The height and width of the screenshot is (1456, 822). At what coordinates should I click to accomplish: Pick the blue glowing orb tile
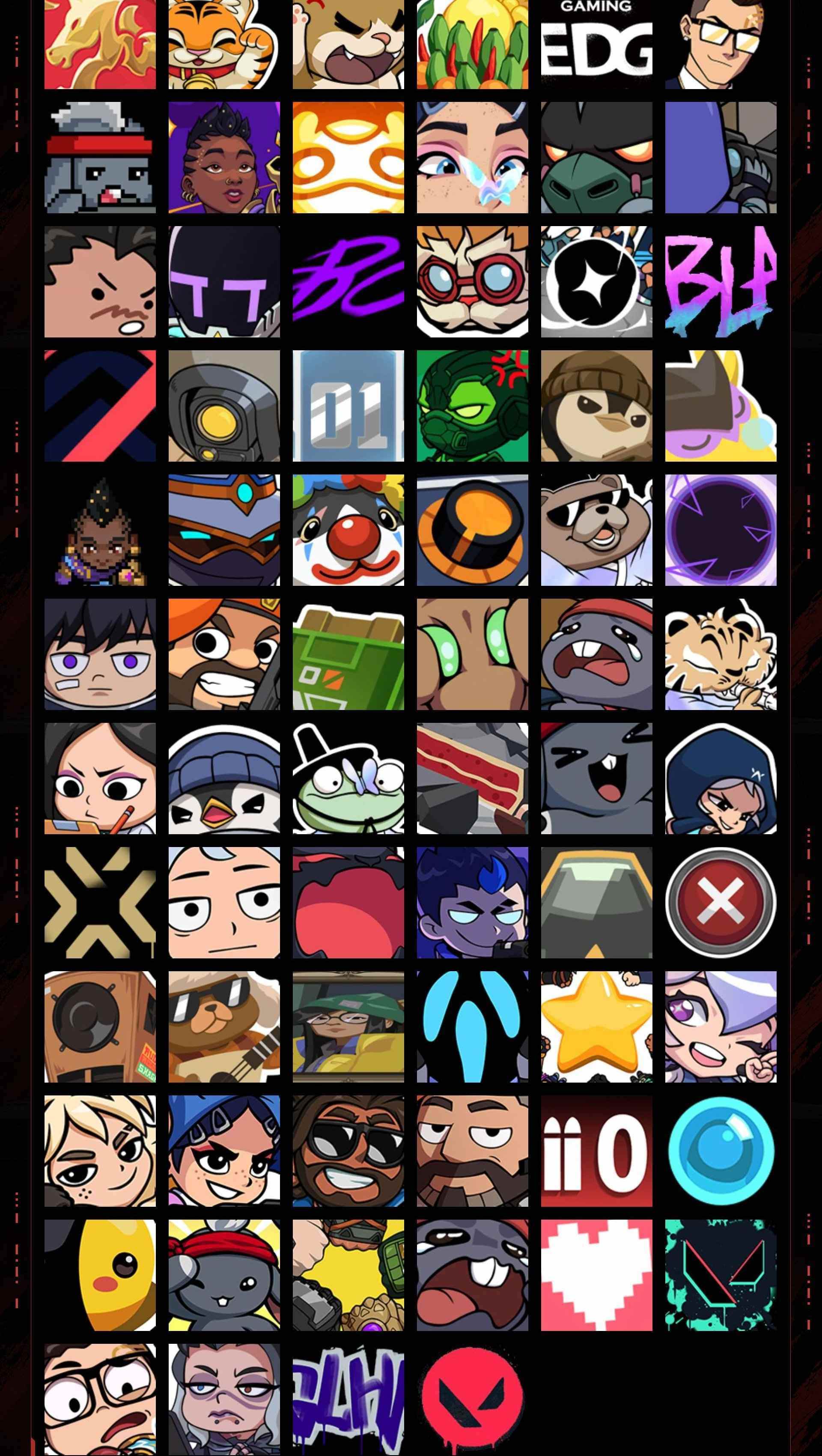click(x=721, y=1152)
